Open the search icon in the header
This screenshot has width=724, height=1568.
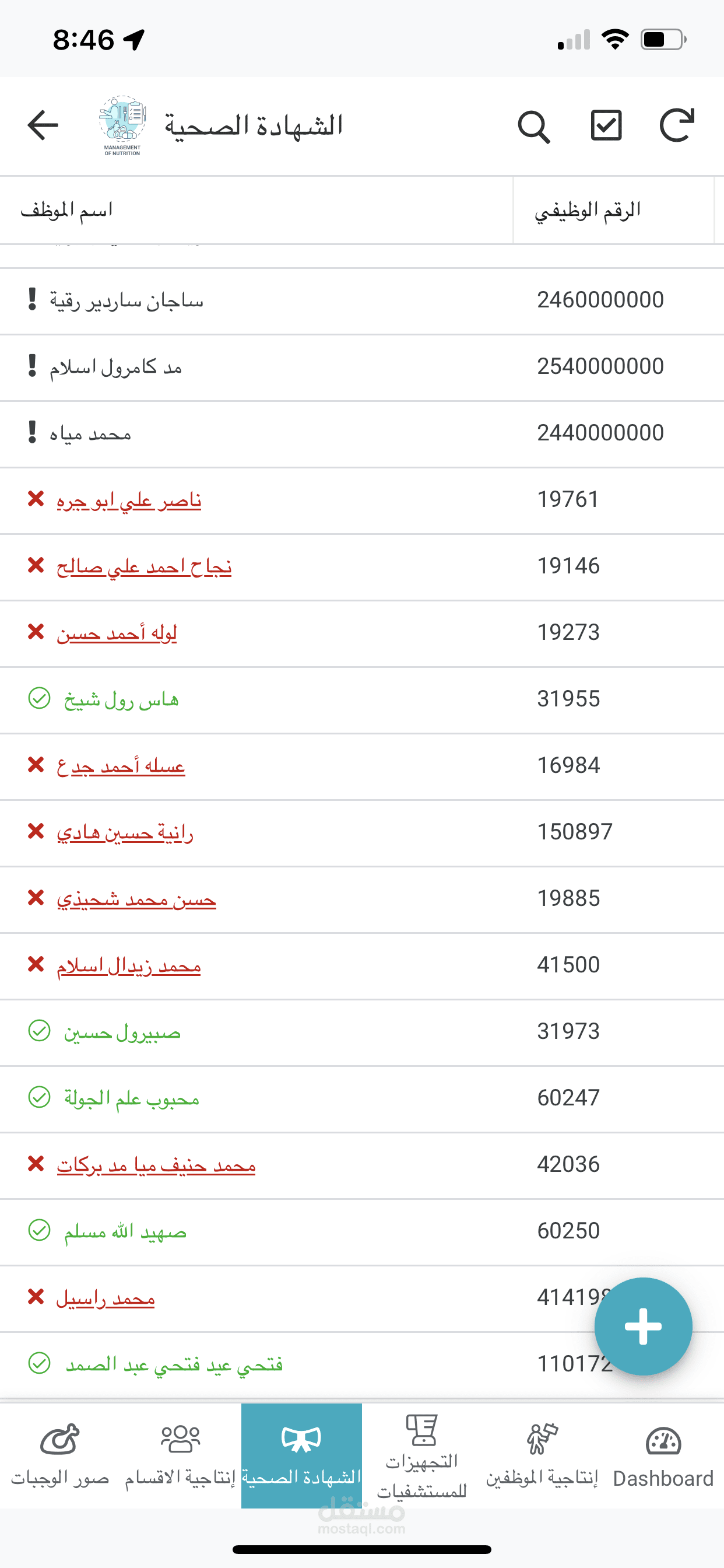pos(533,127)
